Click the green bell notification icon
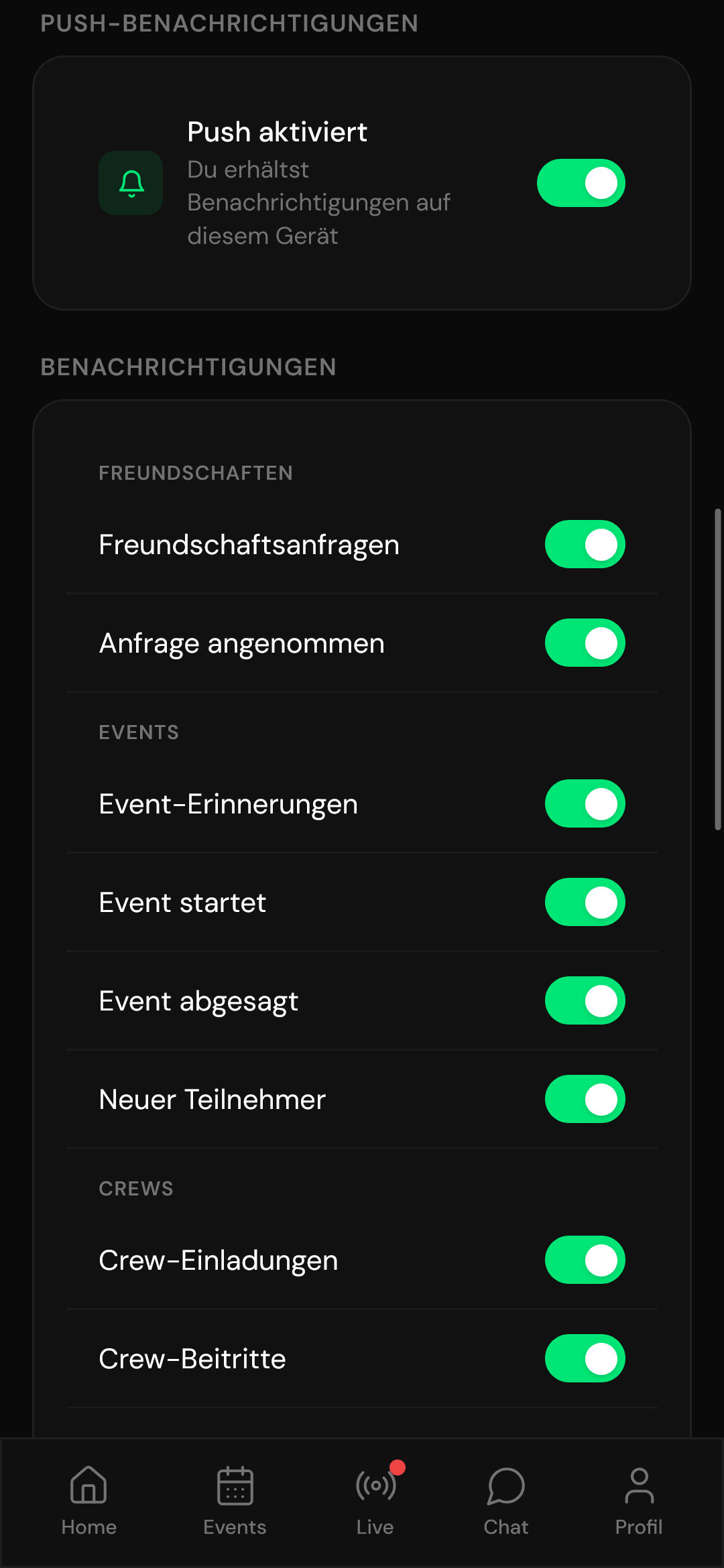This screenshot has height=1568, width=724. coord(131,183)
